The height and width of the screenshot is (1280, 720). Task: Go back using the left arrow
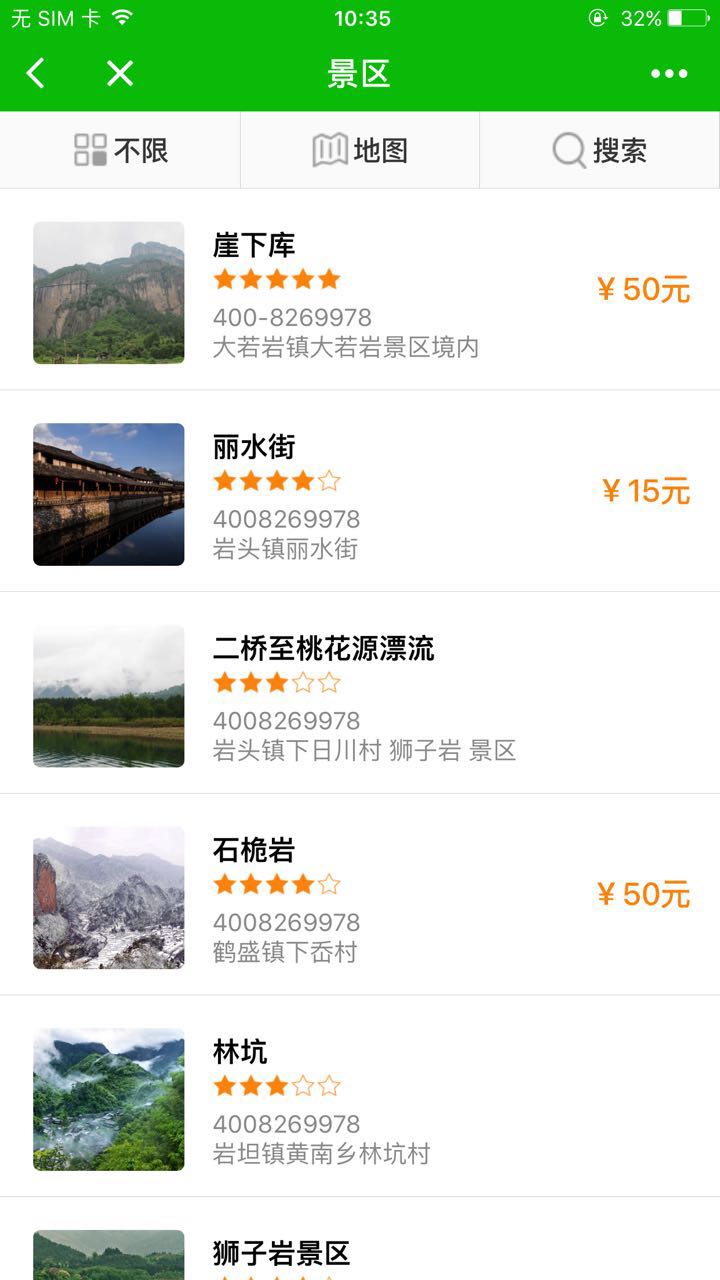[36, 73]
